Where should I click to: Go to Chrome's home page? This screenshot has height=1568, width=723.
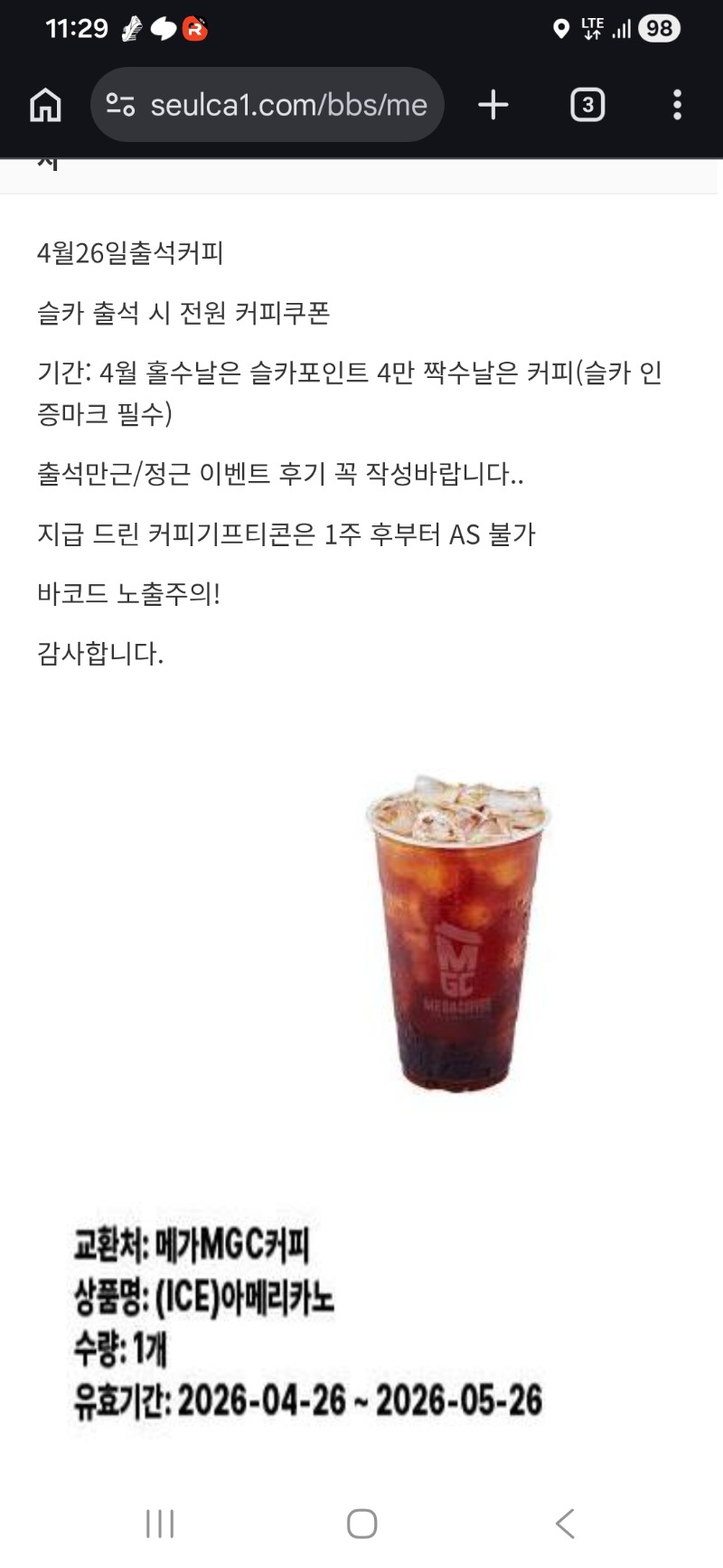point(45,105)
